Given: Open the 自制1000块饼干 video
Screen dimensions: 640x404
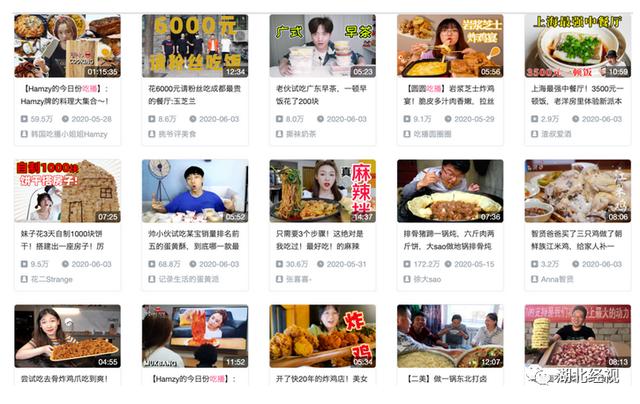Looking at the screenshot, I should click(67, 190).
